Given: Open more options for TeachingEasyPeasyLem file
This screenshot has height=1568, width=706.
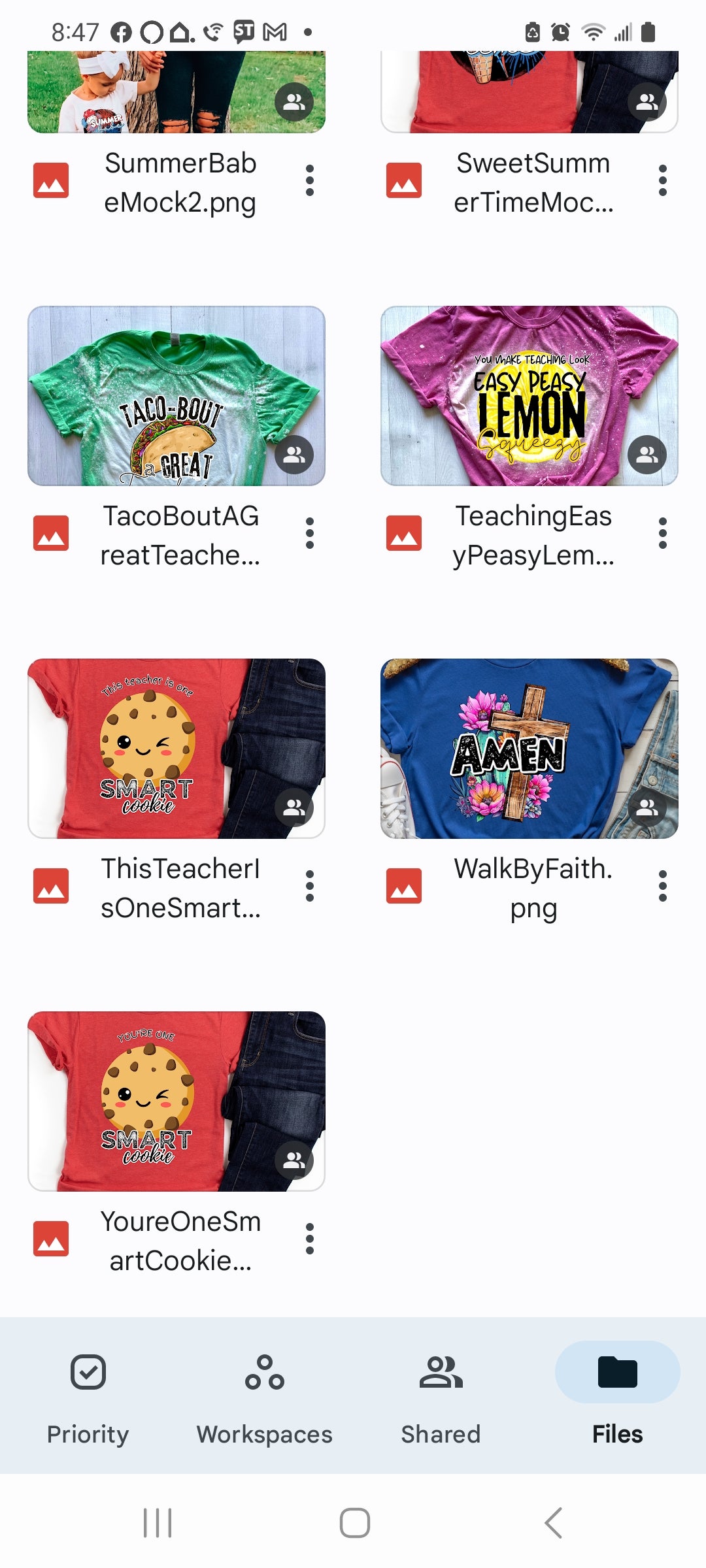Looking at the screenshot, I should (663, 533).
